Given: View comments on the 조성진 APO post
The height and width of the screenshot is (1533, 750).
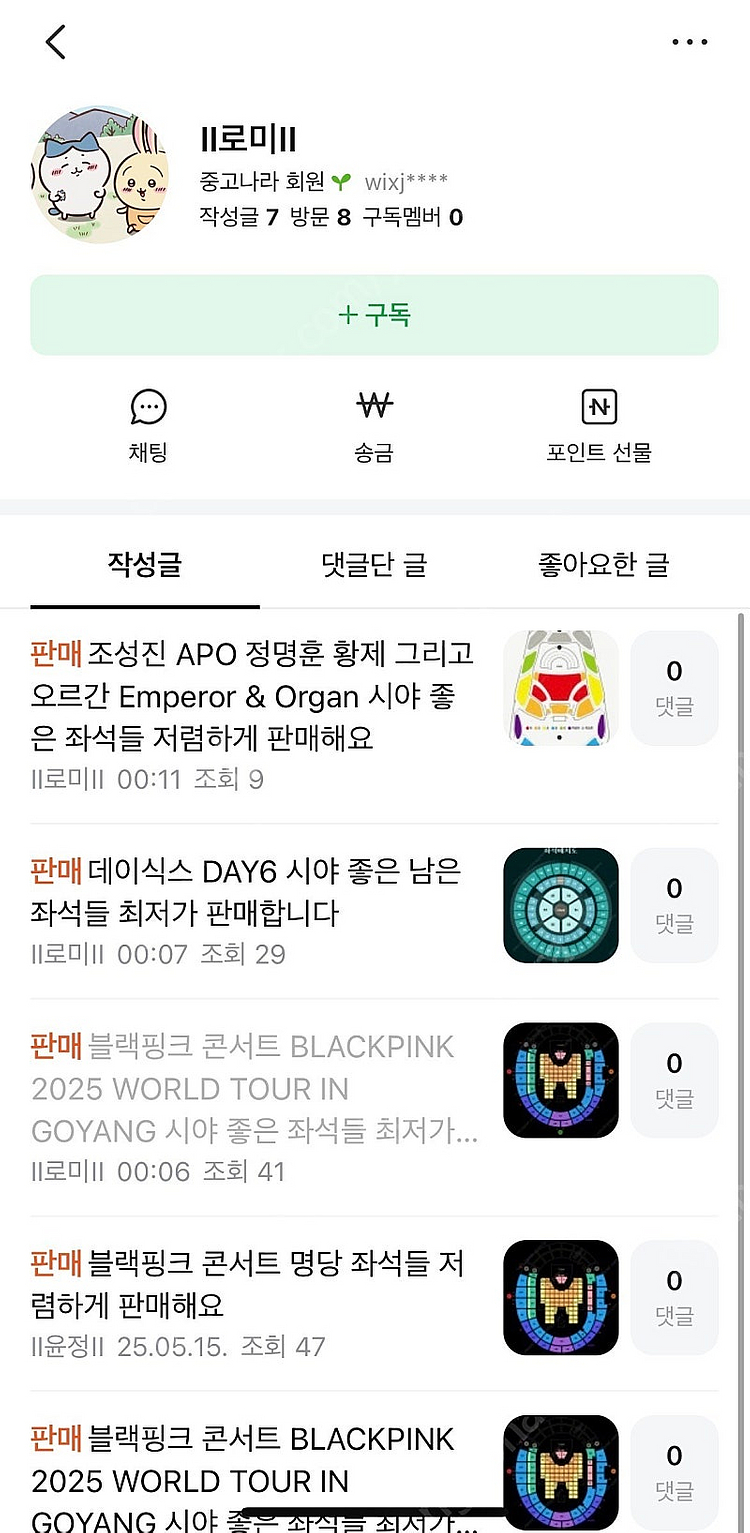Looking at the screenshot, I should 674,688.
